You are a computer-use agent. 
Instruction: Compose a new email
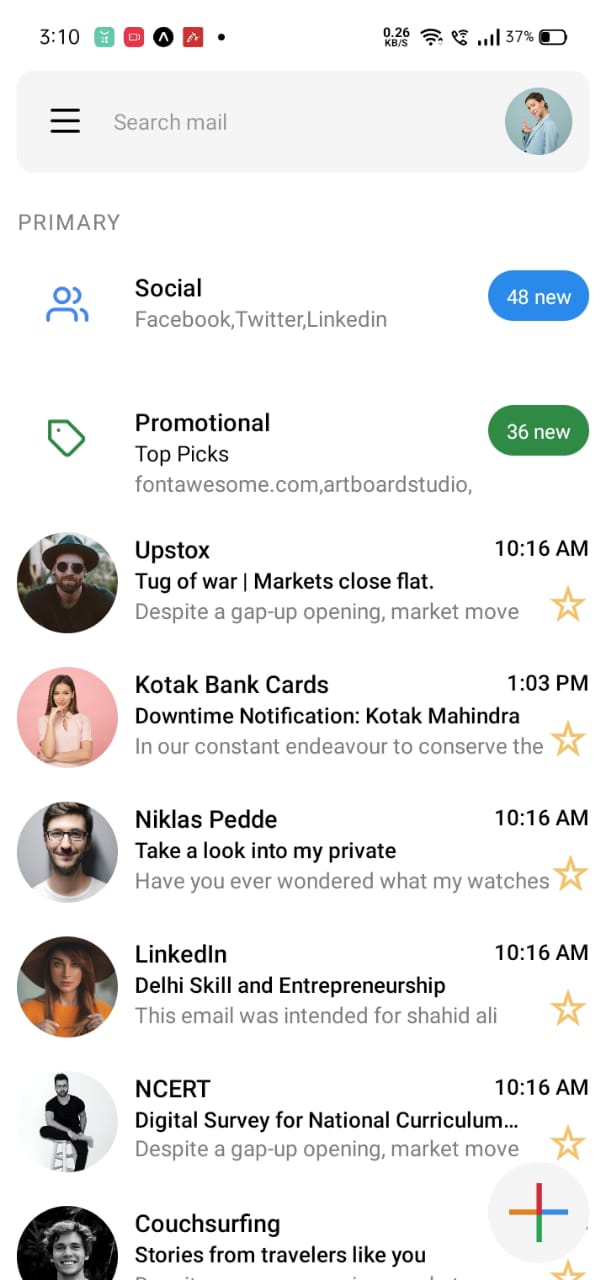(x=538, y=1212)
